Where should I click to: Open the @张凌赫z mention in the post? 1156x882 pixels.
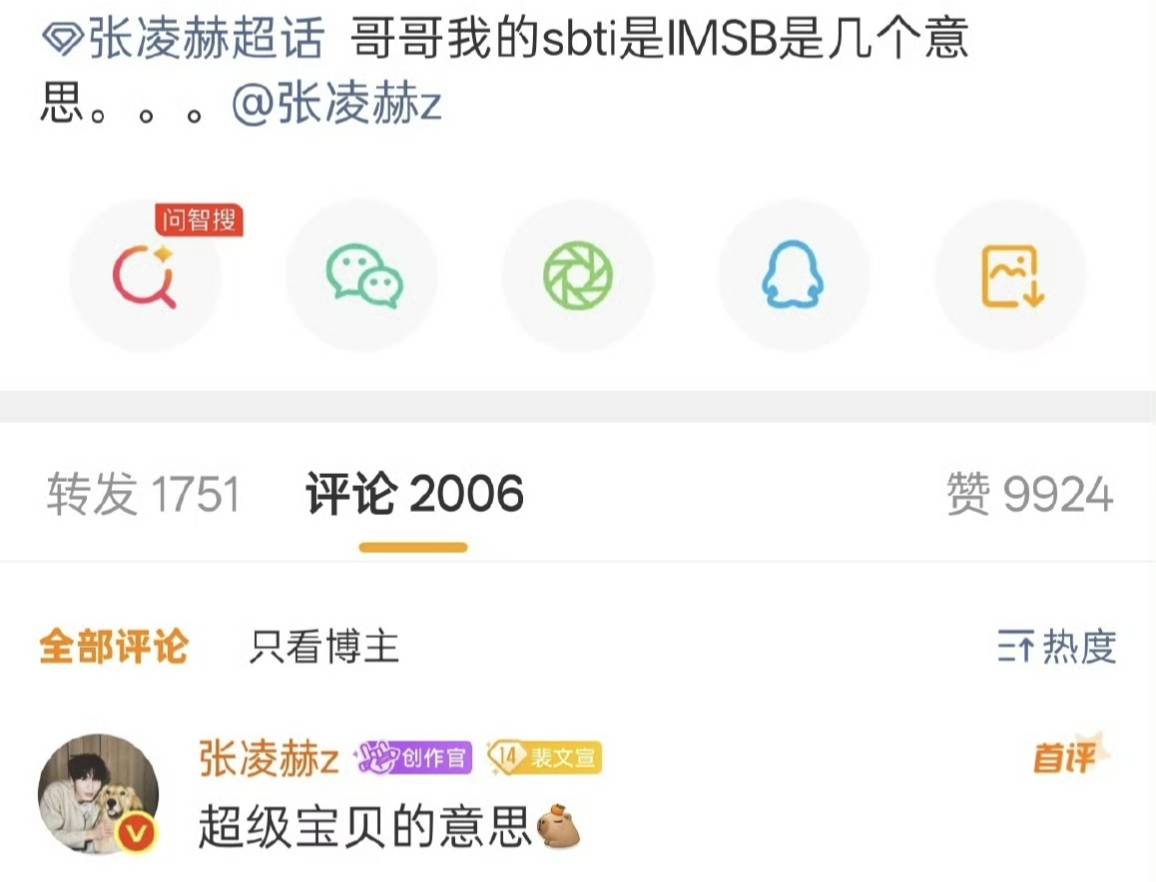point(337,105)
